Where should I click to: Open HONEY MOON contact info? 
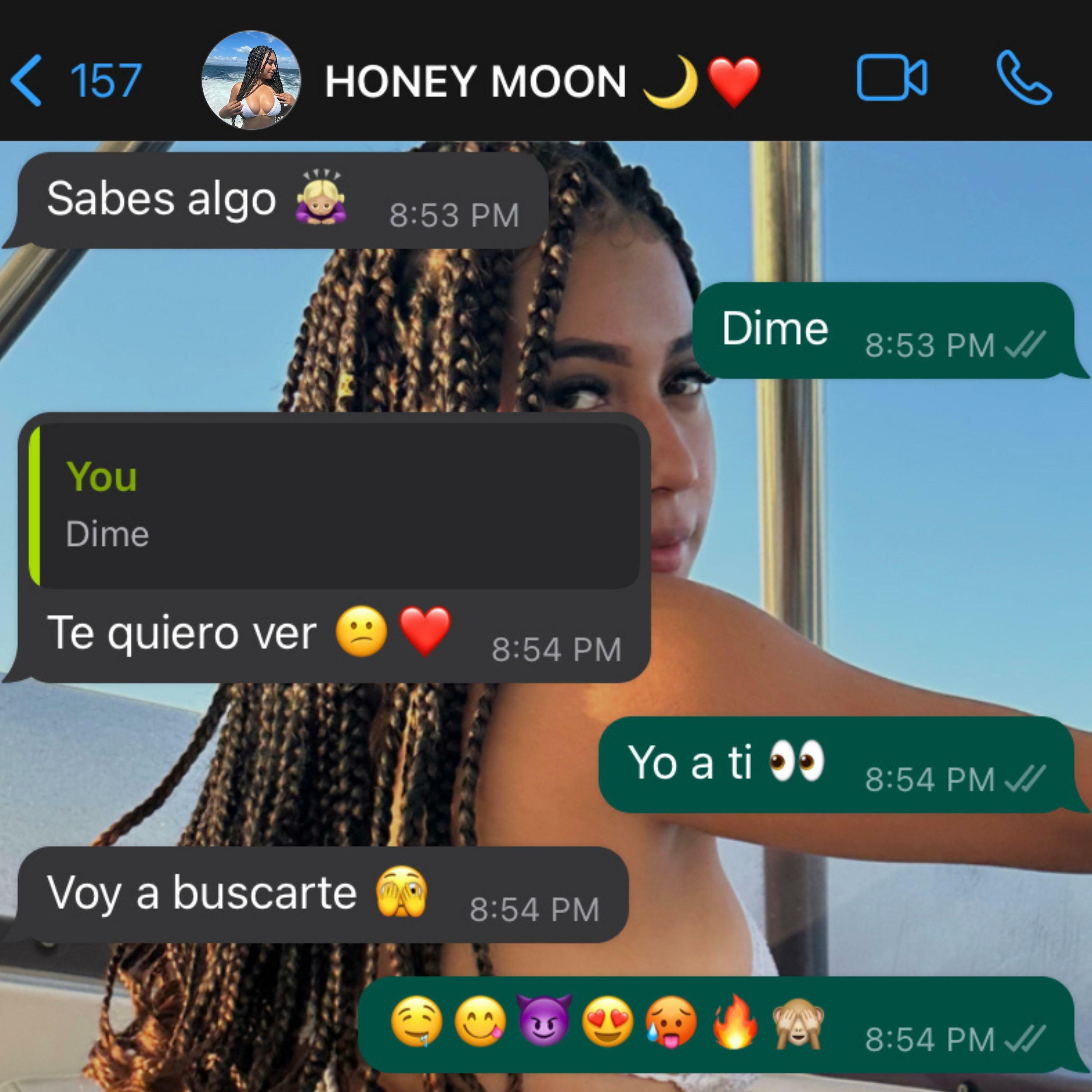tap(475, 81)
